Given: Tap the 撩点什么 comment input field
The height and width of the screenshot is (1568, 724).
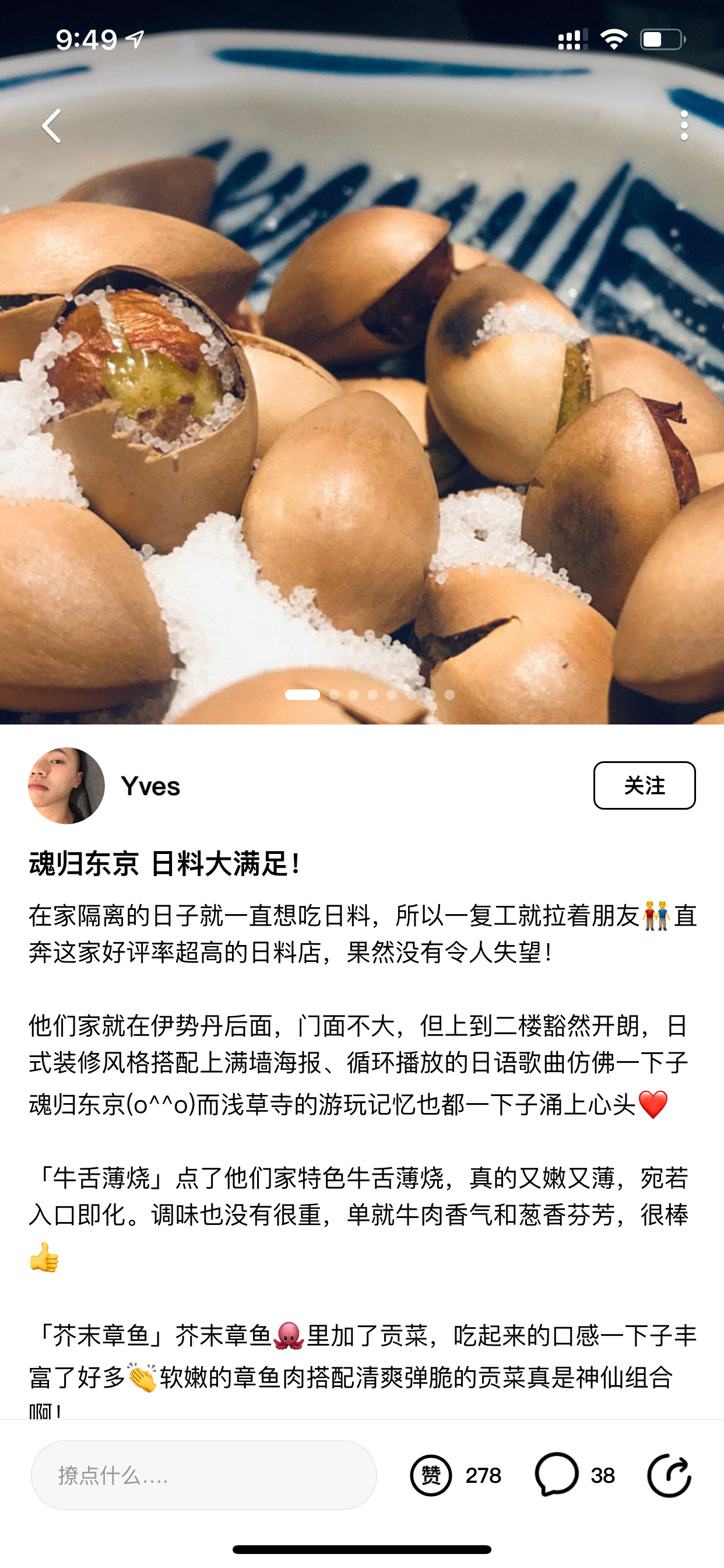Looking at the screenshot, I should [204, 1475].
